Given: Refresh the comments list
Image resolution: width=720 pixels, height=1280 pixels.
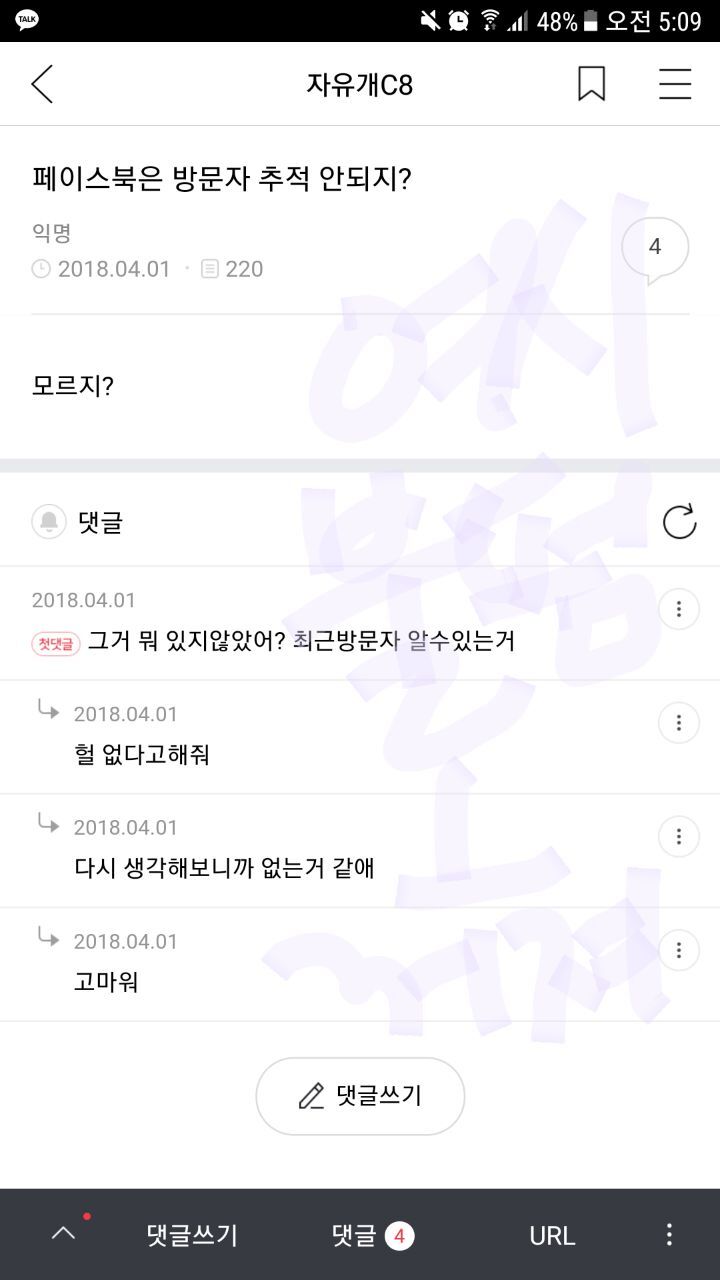Looking at the screenshot, I should (x=679, y=521).
